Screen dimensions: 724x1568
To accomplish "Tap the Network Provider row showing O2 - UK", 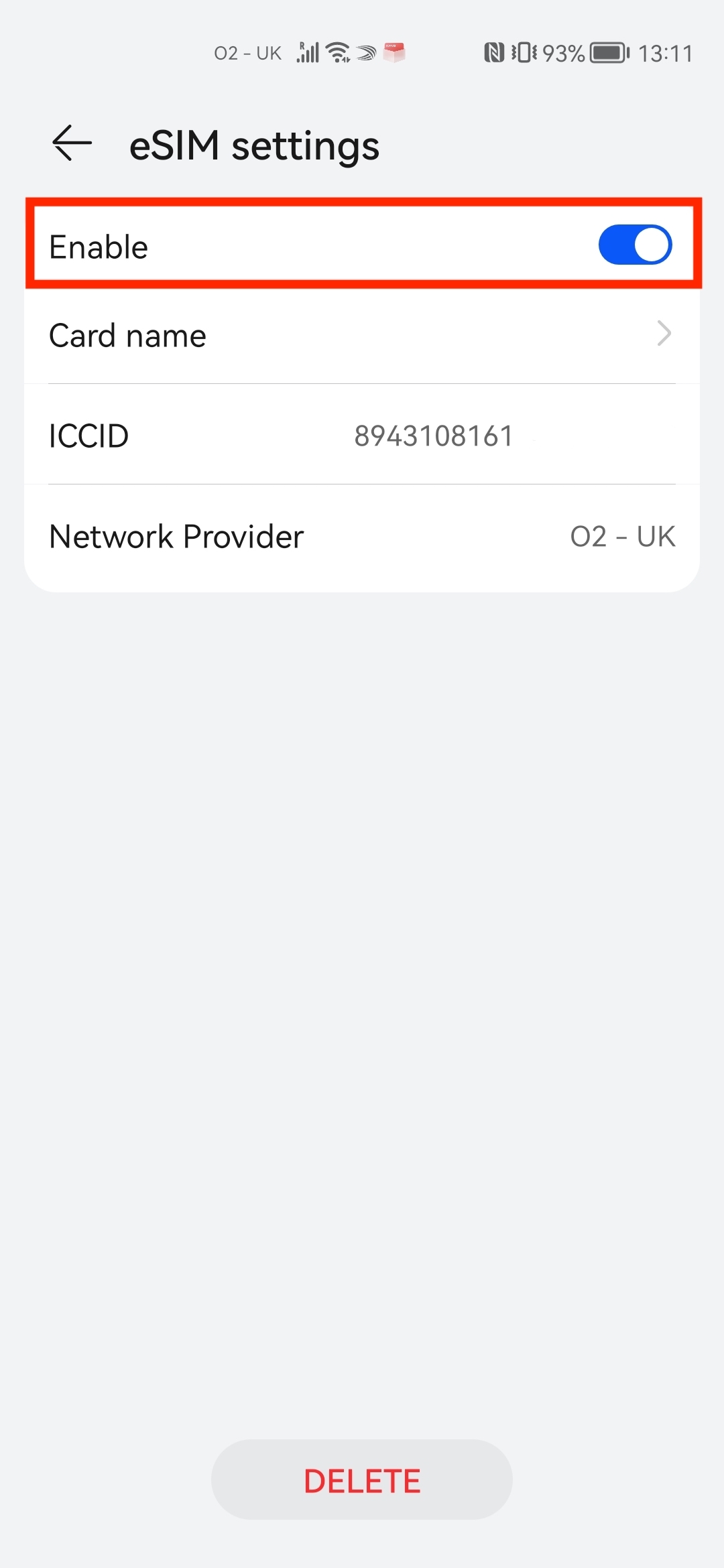I will tap(362, 536).
